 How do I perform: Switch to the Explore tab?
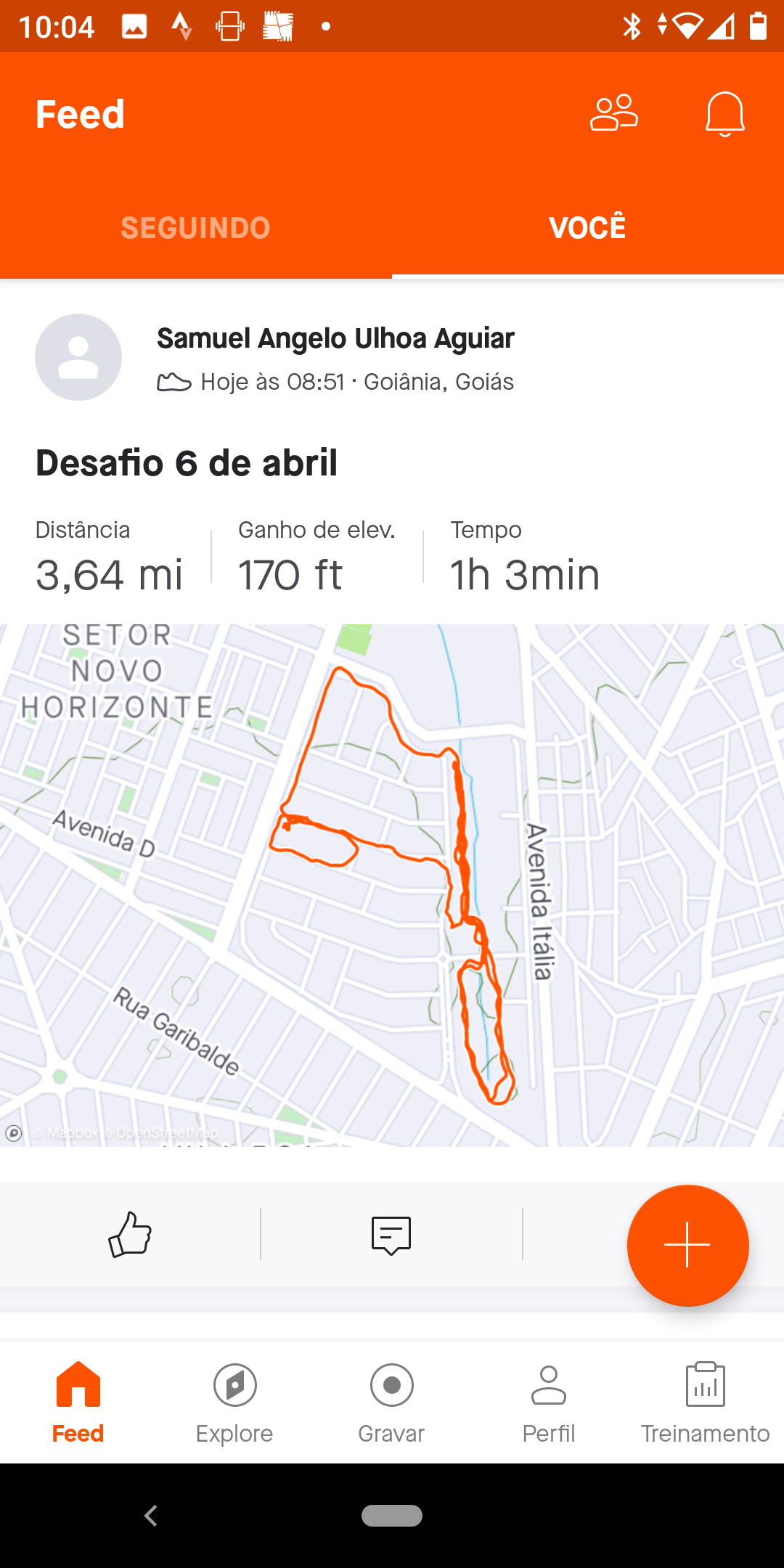pyautogui.click(x=234, y=1402)
